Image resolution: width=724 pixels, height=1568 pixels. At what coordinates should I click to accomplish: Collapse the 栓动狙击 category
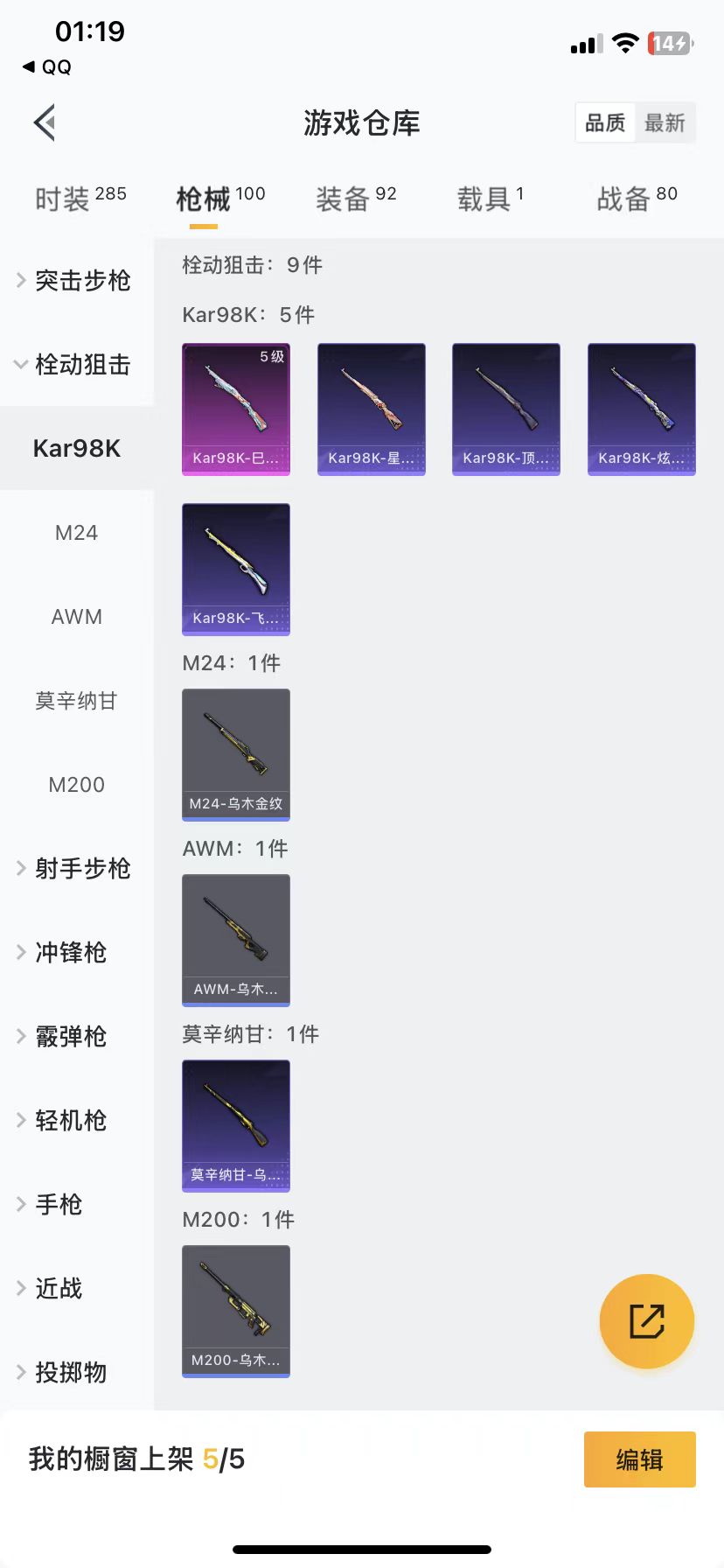(x=77, y=364)
